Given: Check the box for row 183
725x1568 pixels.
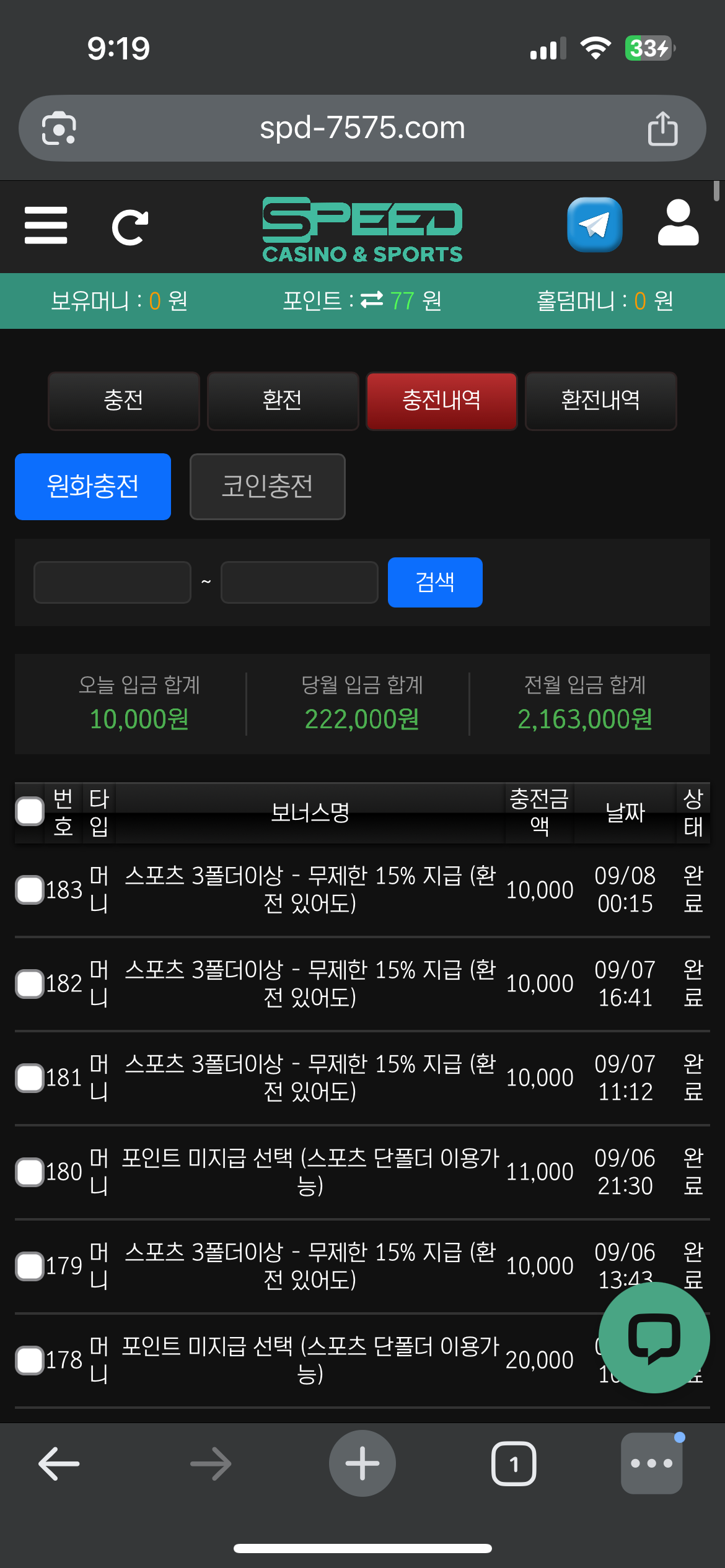Looking at the screenshot, I should coord(30,890).
